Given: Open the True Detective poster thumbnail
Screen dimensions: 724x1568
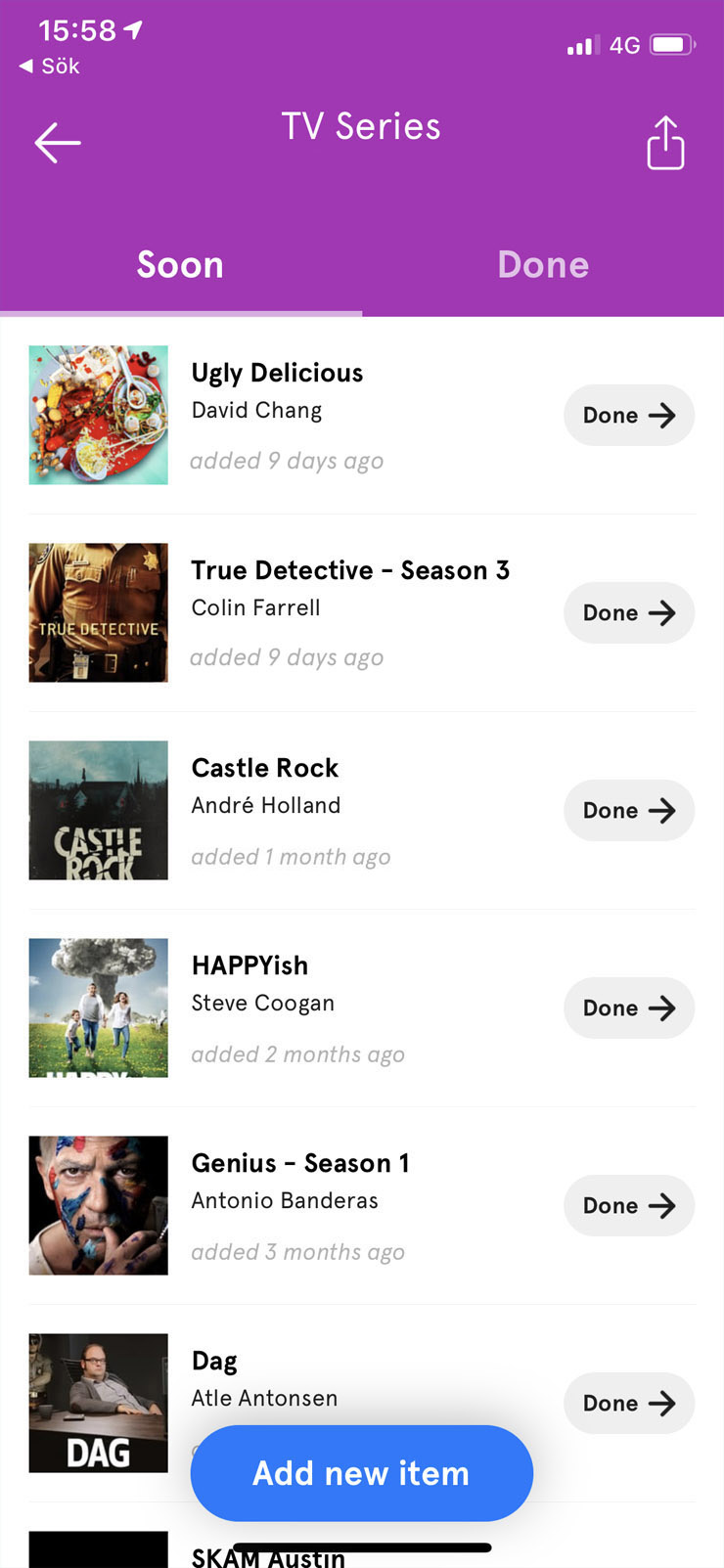Looking at the screenshot, I should 98,613.
